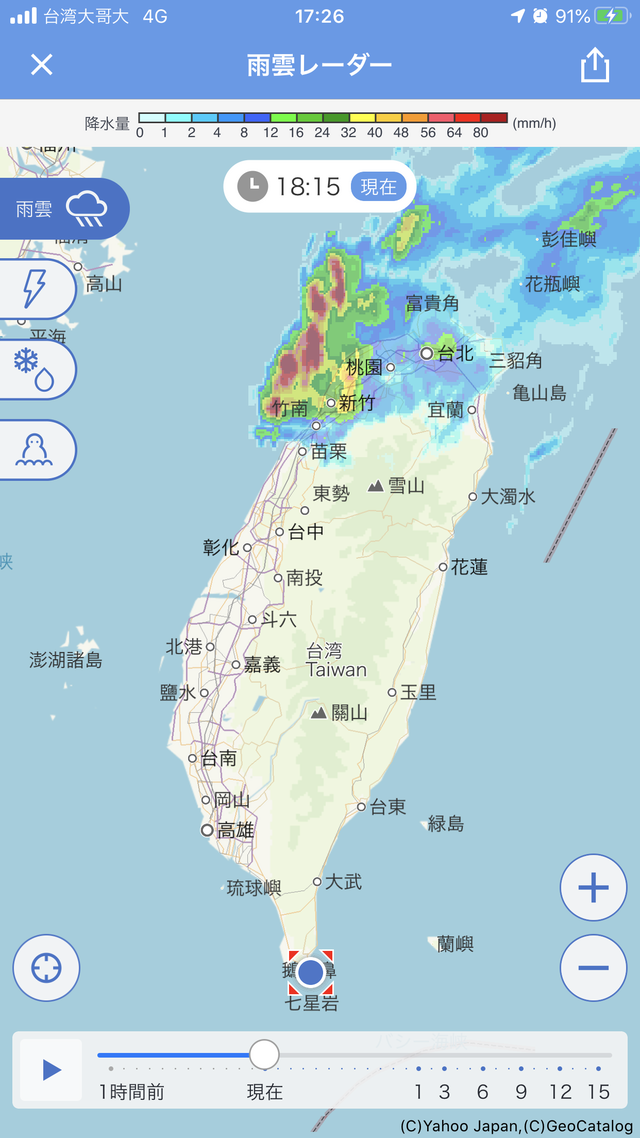Center map on current location
Screen dimensions: 640x1138
tap(46, 968)
